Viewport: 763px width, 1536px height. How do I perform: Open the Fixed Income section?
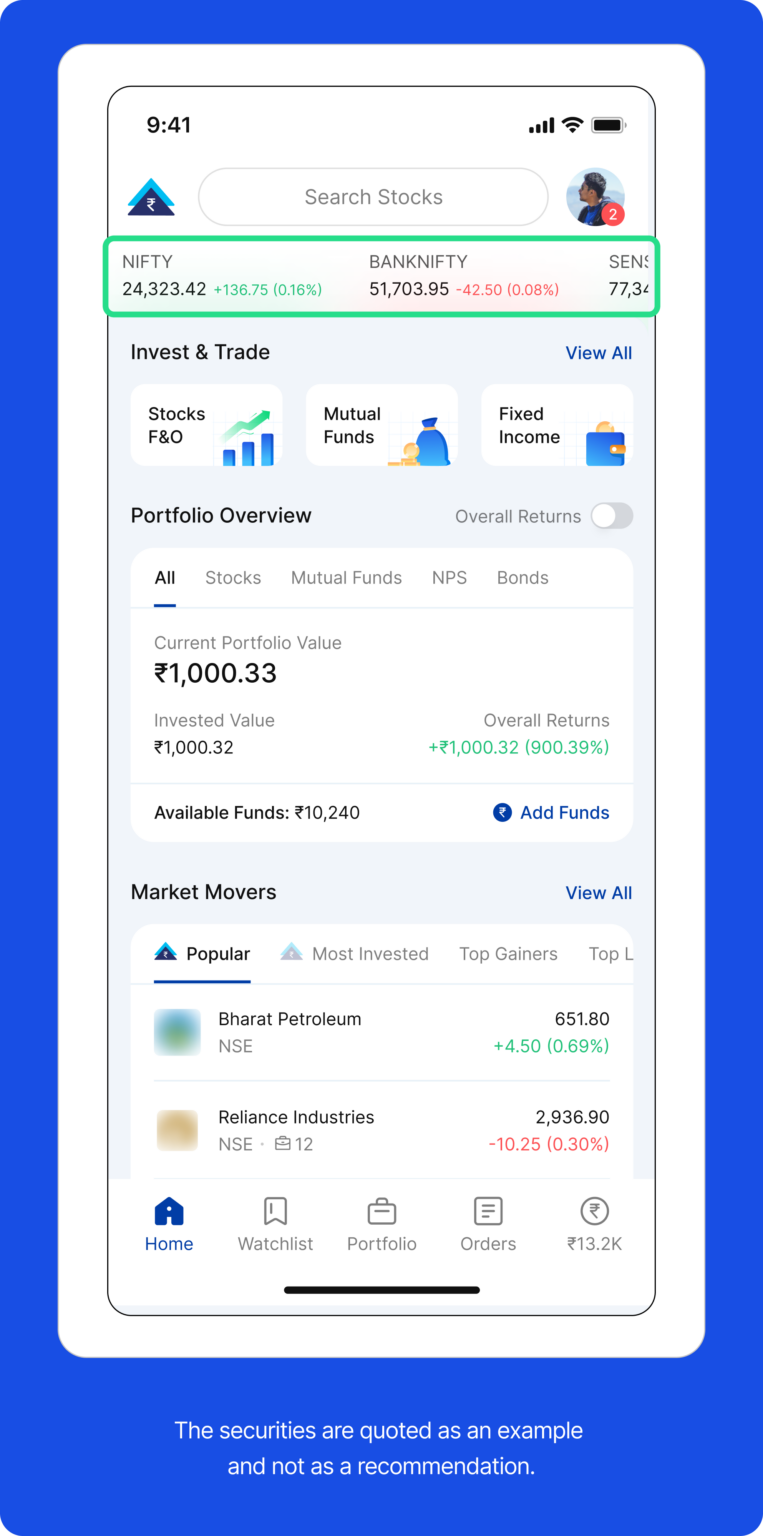(557, 424)
